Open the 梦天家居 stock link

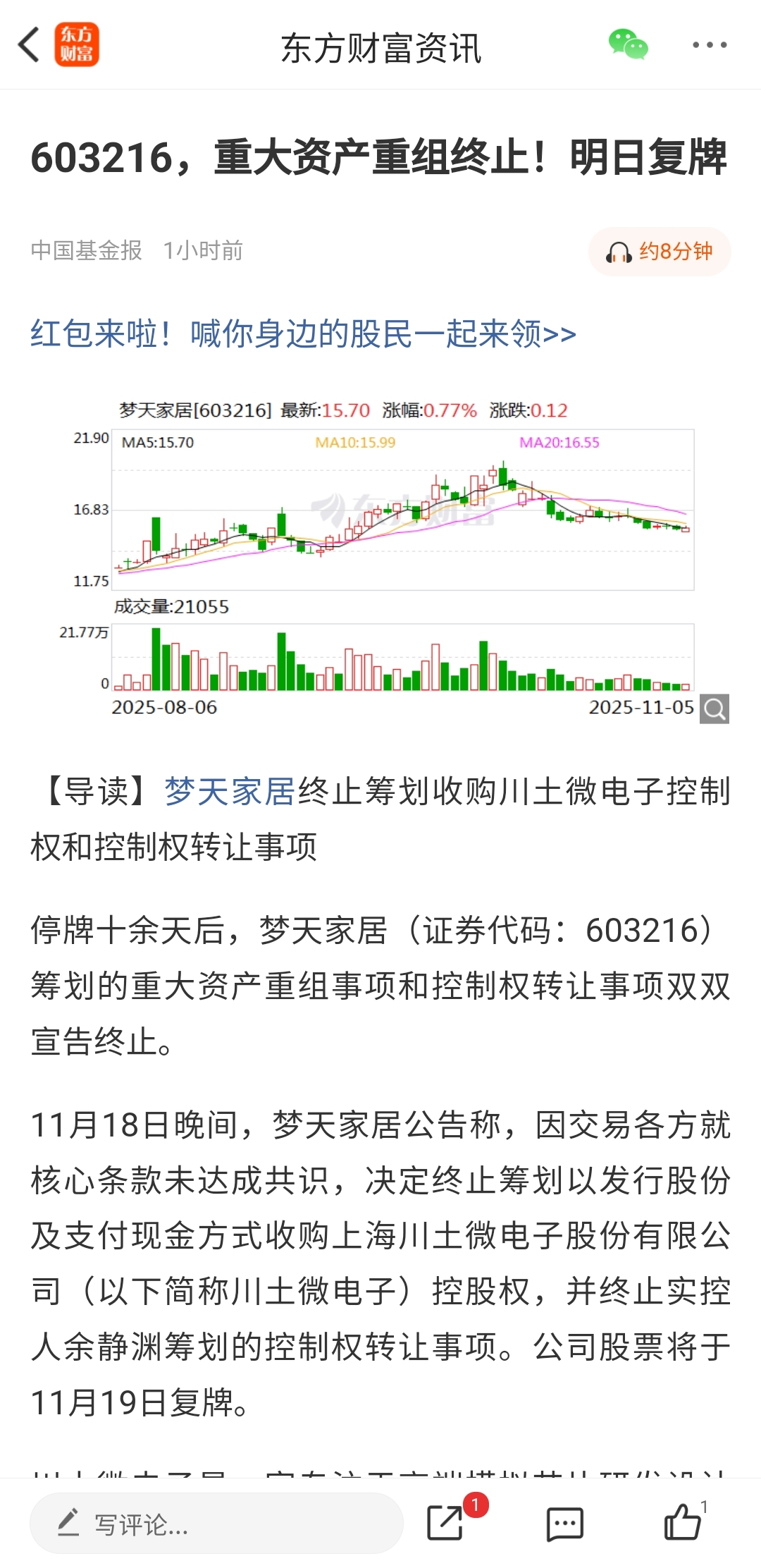pos(230,791)
